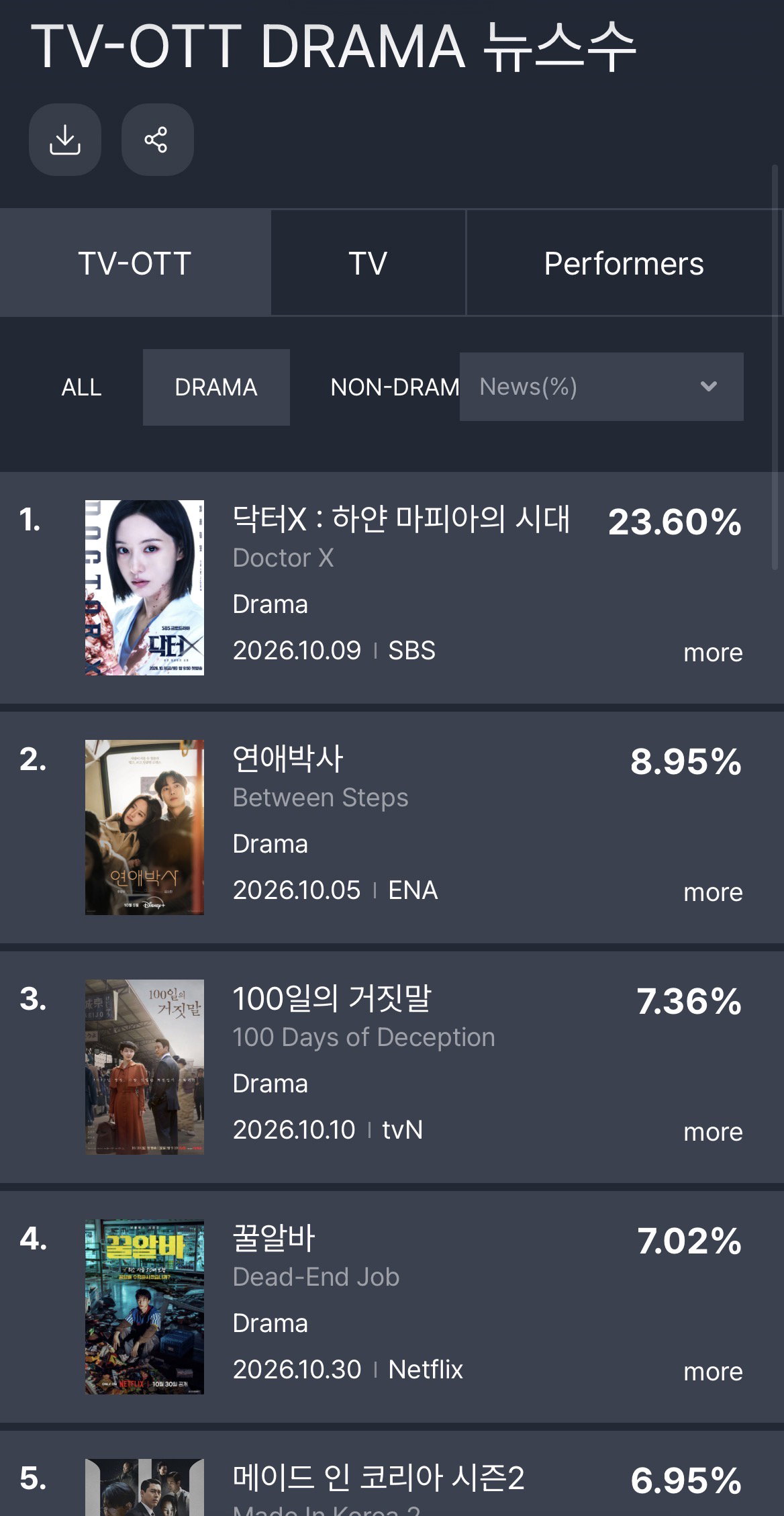
Task: View the Doctor X poster
Action: click(x=144, y=587)
